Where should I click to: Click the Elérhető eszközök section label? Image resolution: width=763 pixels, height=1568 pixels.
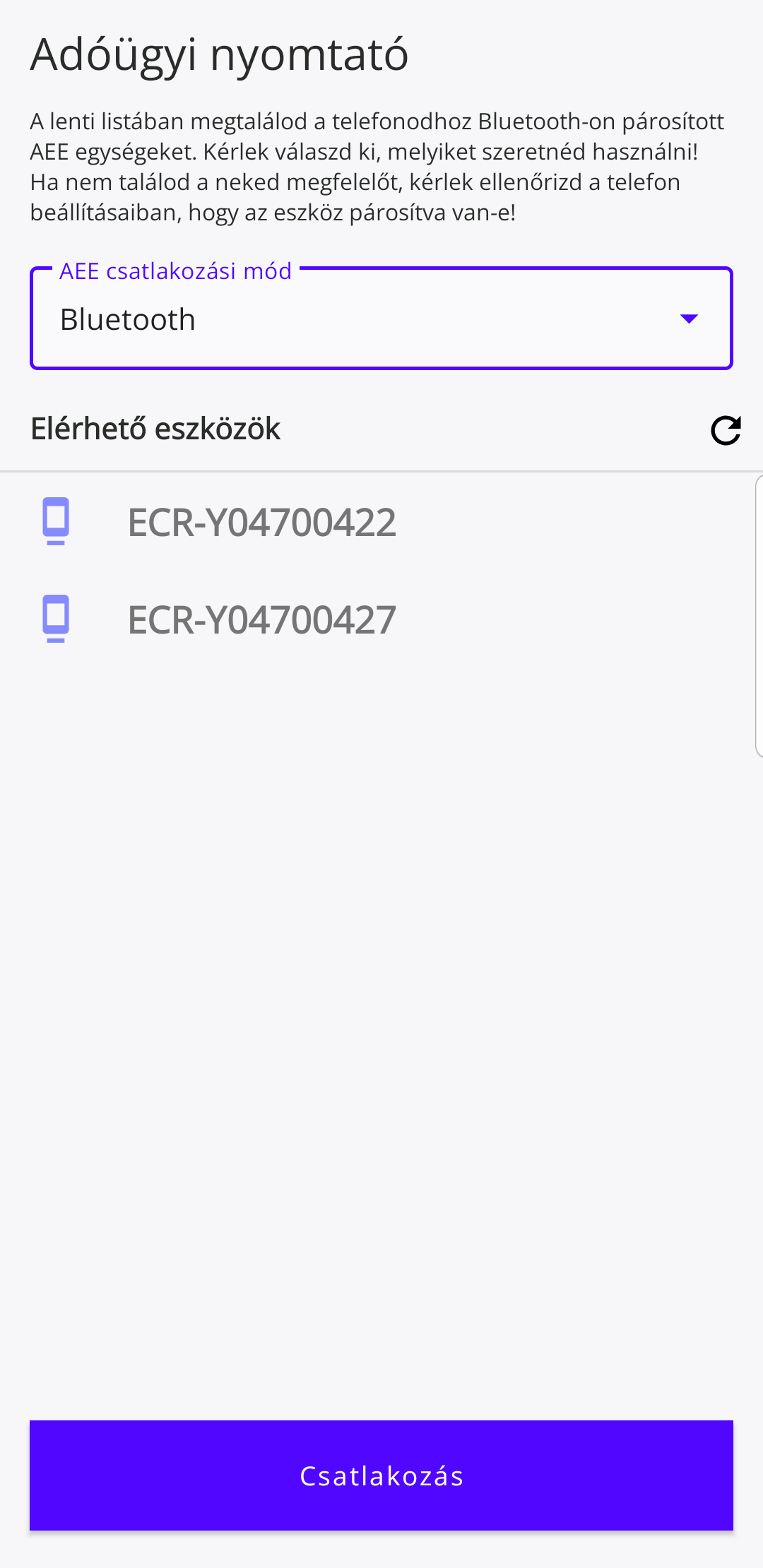click(x=154, y=428)
